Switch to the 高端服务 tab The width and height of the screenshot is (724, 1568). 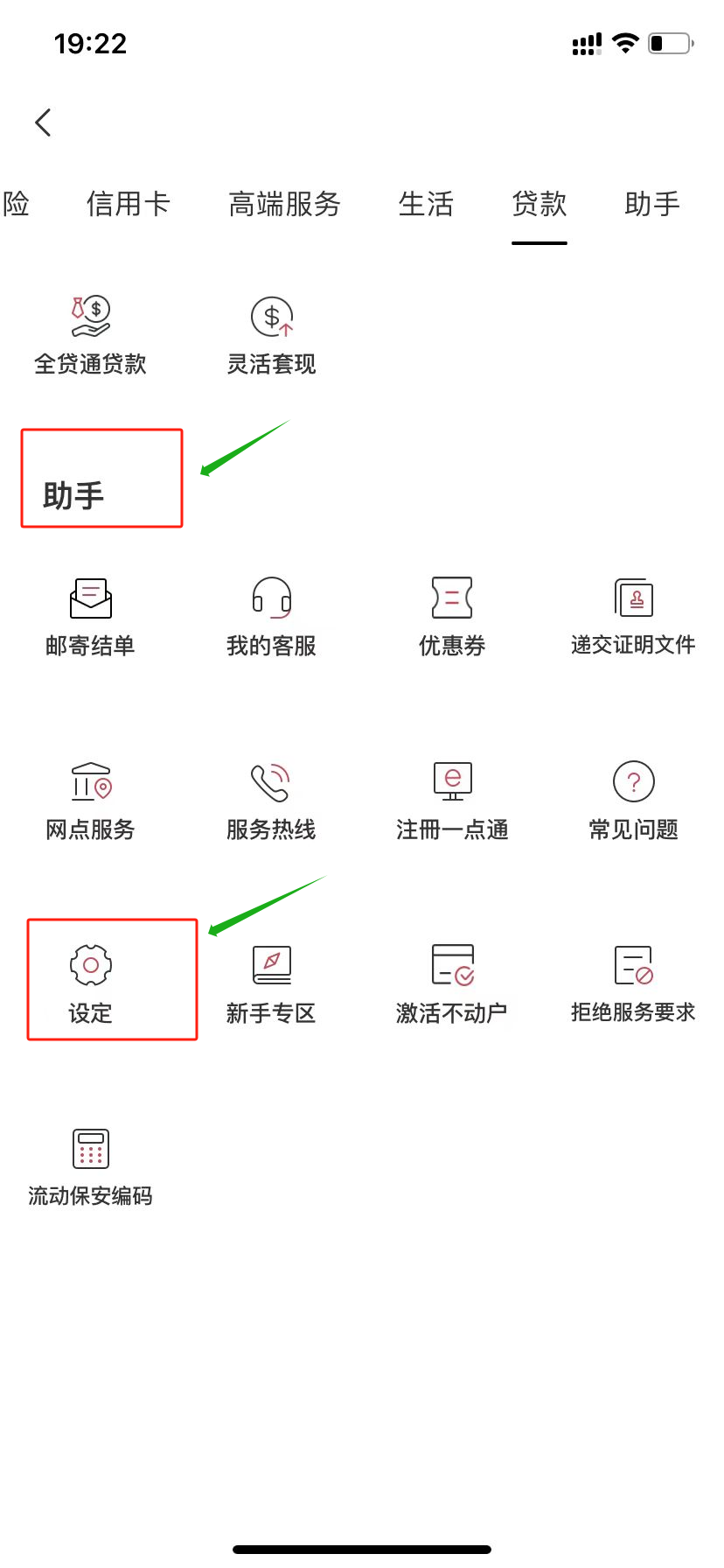(x=284, y=204)
